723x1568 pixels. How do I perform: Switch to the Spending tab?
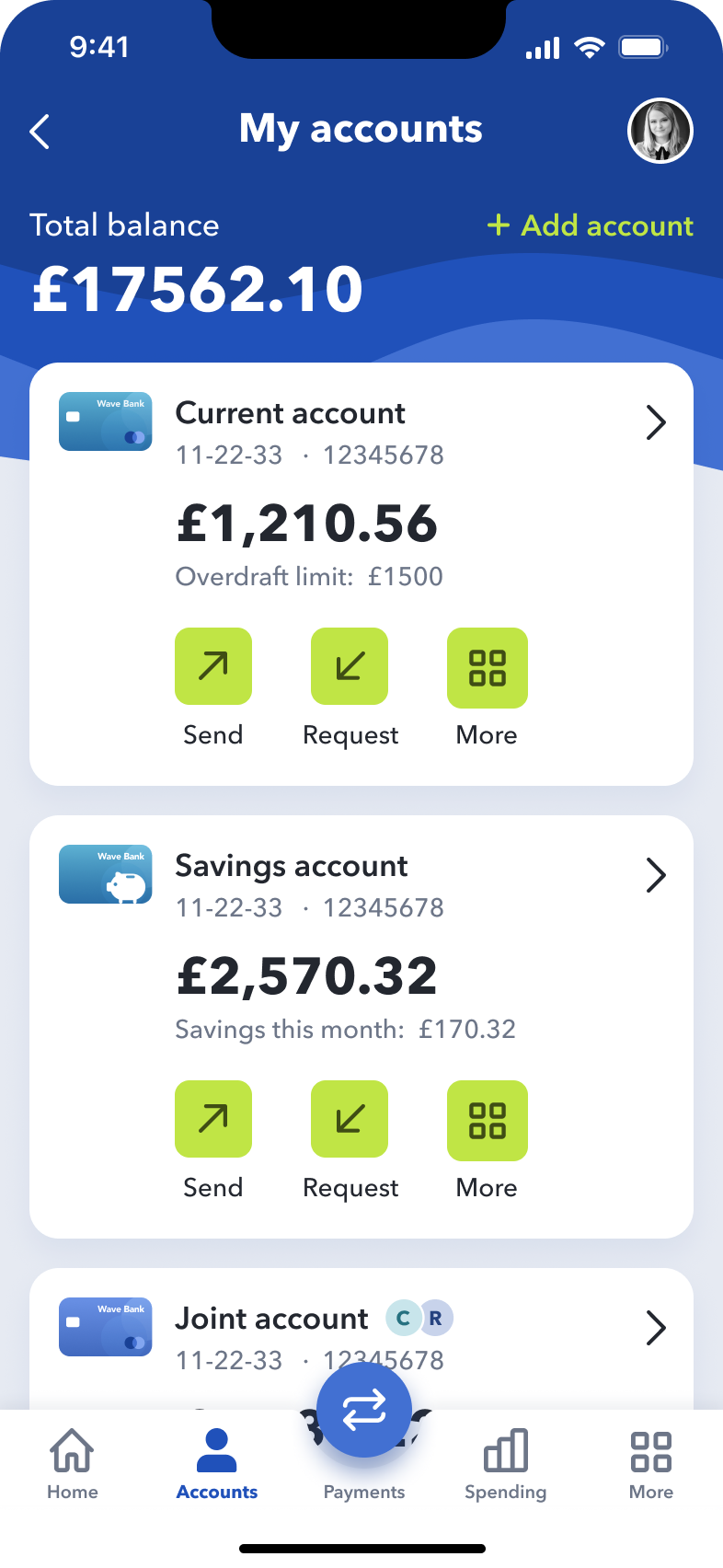505,1464
